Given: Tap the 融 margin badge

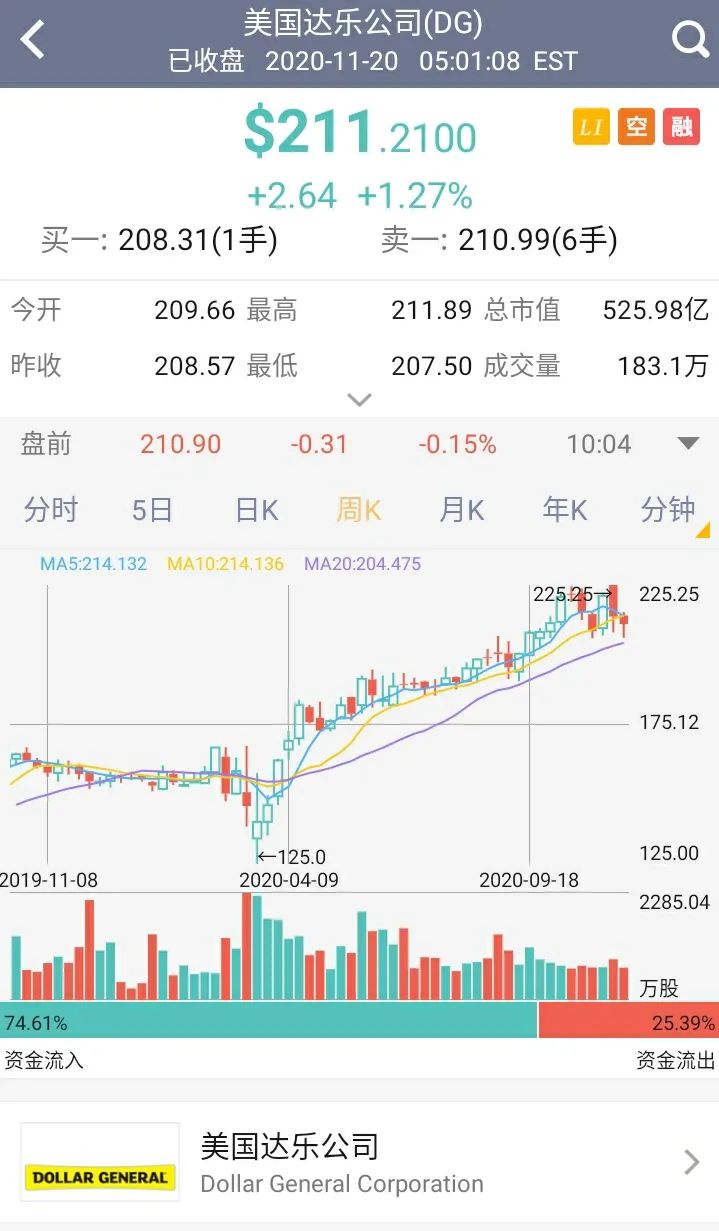Looking at the screenshot, I should [681, 127].
